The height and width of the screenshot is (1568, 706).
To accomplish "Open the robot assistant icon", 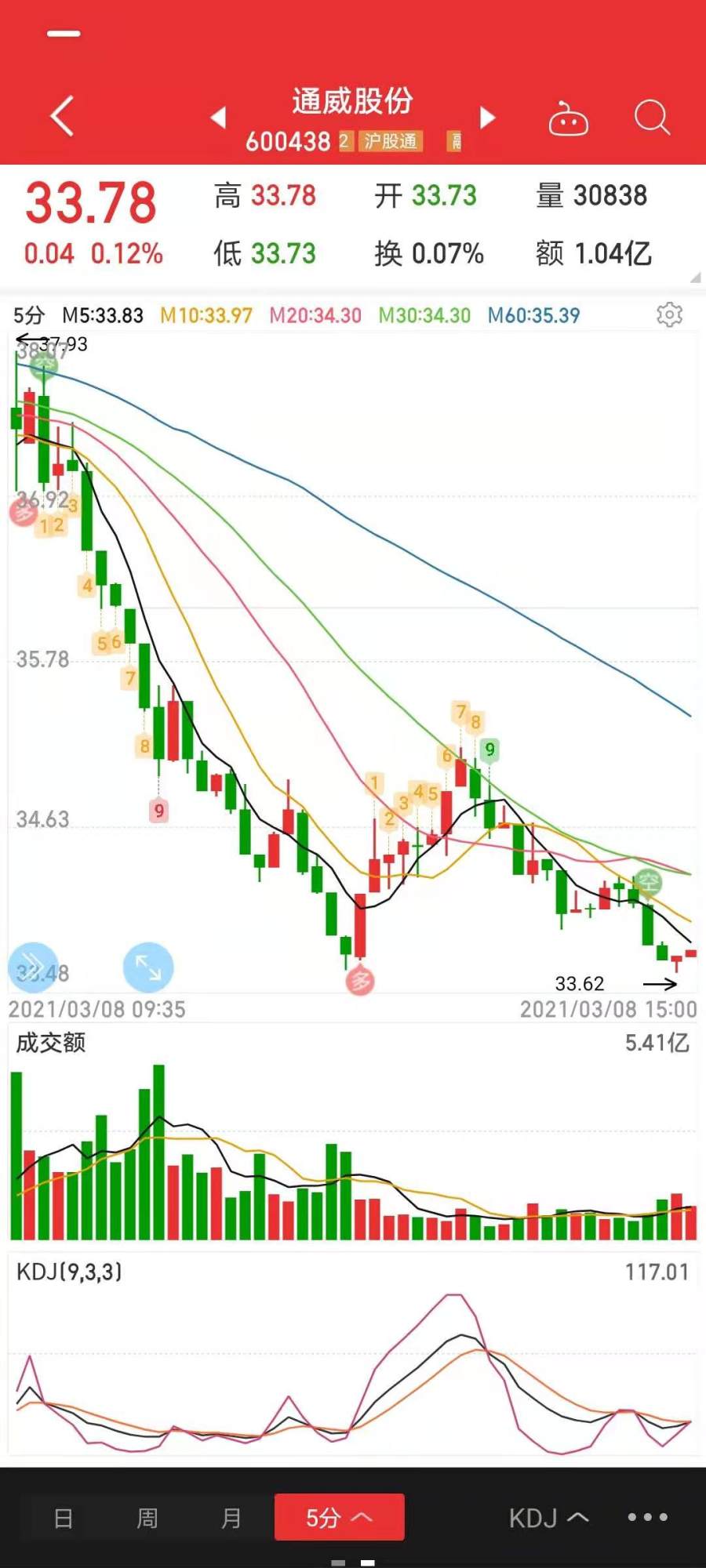I will point(569,118).
